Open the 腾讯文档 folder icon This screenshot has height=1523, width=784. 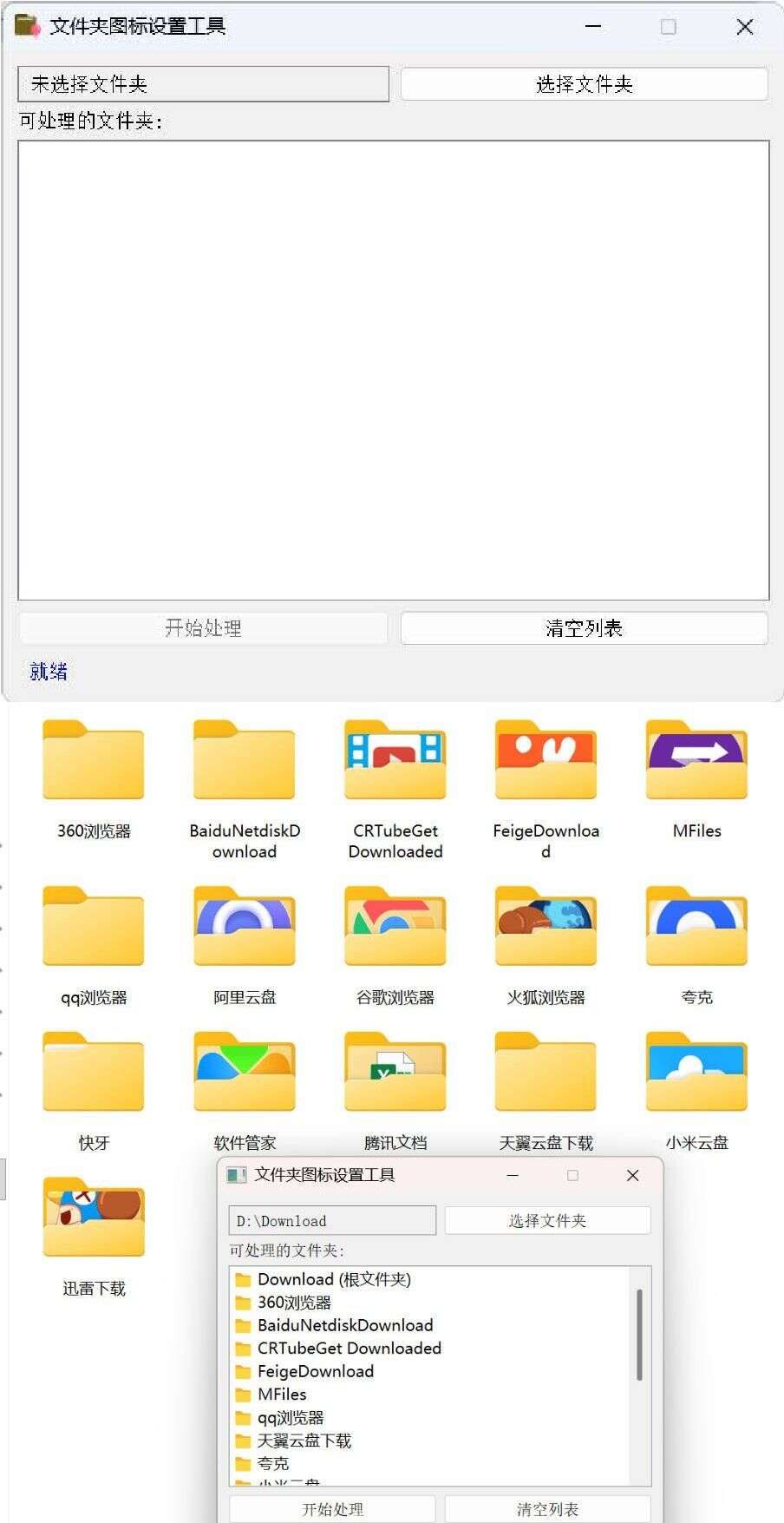coord(395,1073)
